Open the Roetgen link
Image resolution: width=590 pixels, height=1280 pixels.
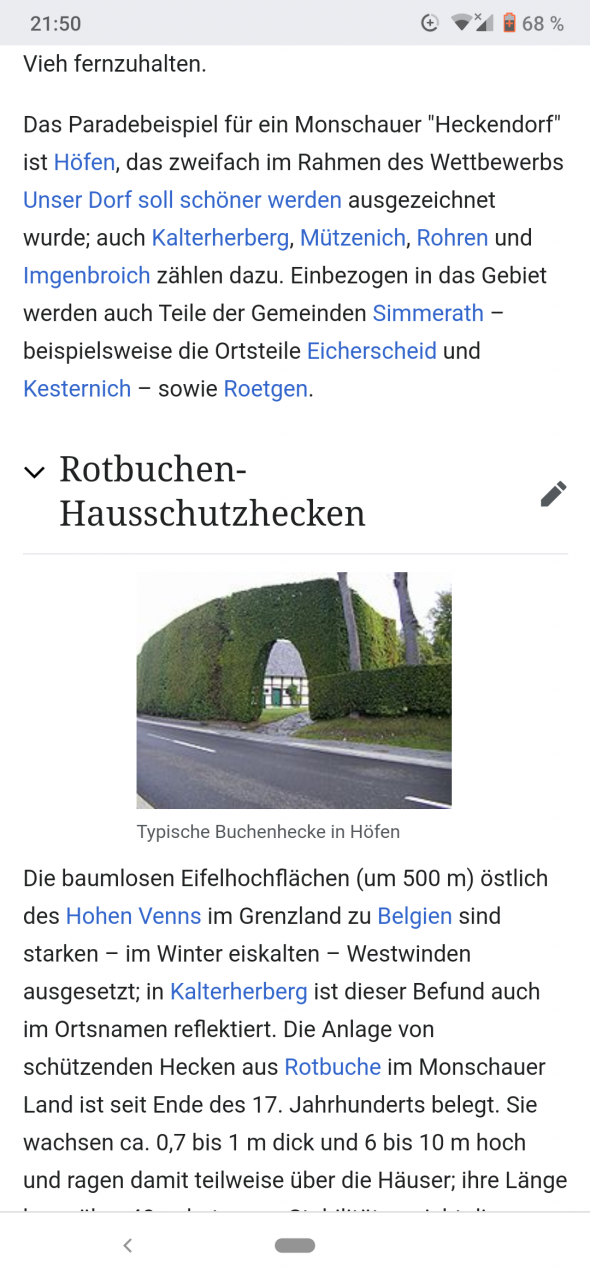pos(266,389)
